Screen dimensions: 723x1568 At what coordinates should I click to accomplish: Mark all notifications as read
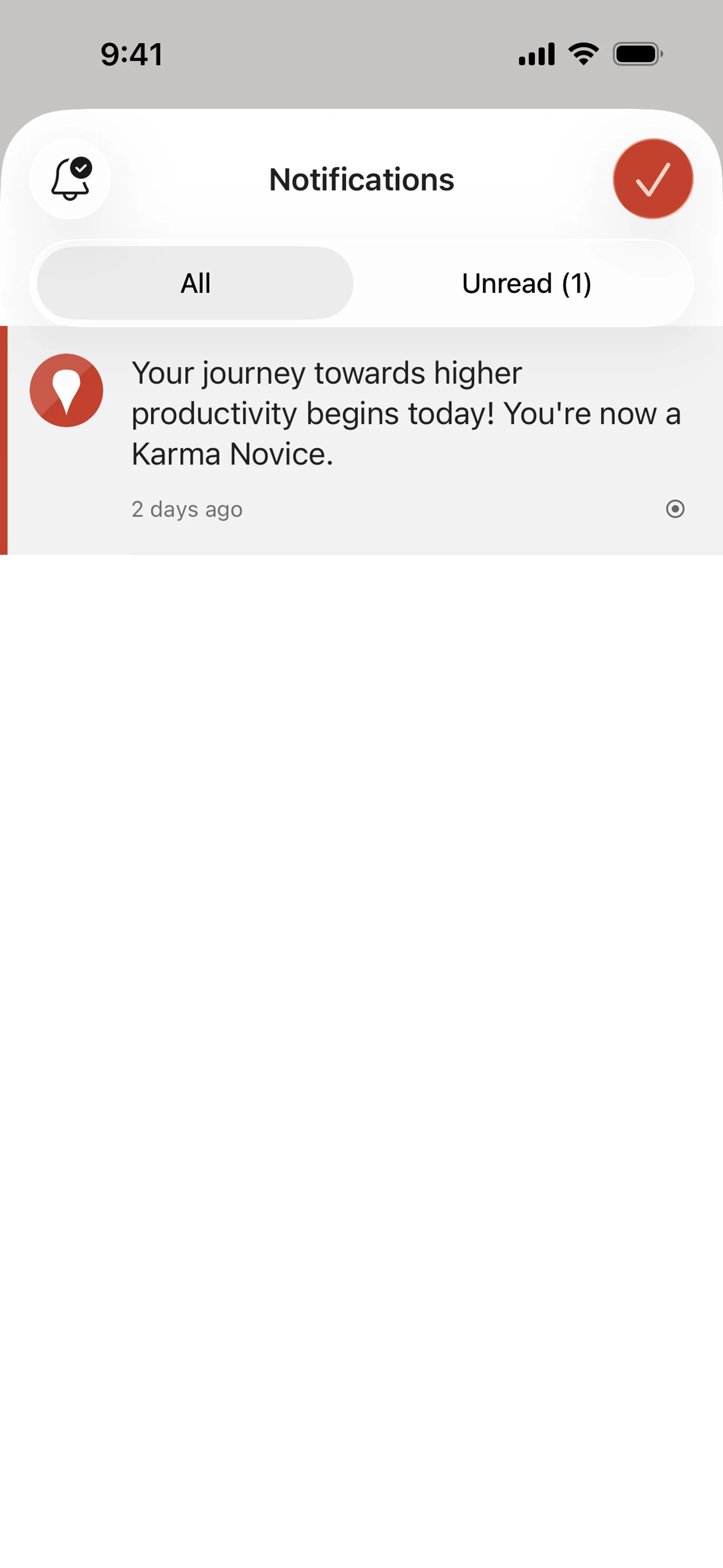[x=70, y=178]
